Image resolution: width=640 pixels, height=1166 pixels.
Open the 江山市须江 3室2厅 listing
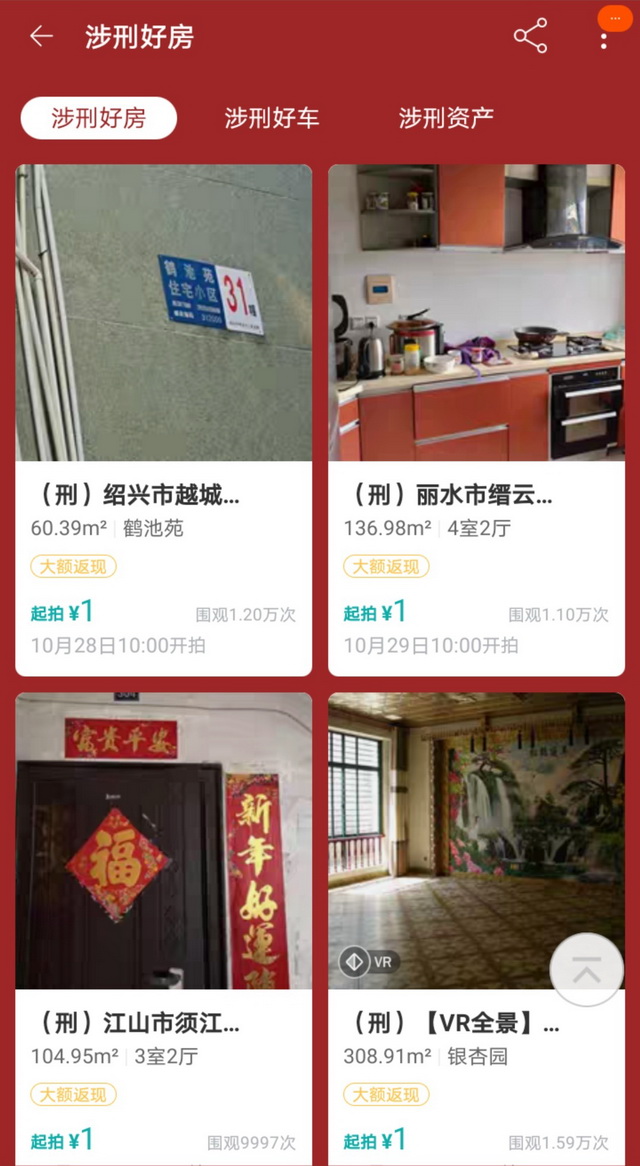[164, 930]
